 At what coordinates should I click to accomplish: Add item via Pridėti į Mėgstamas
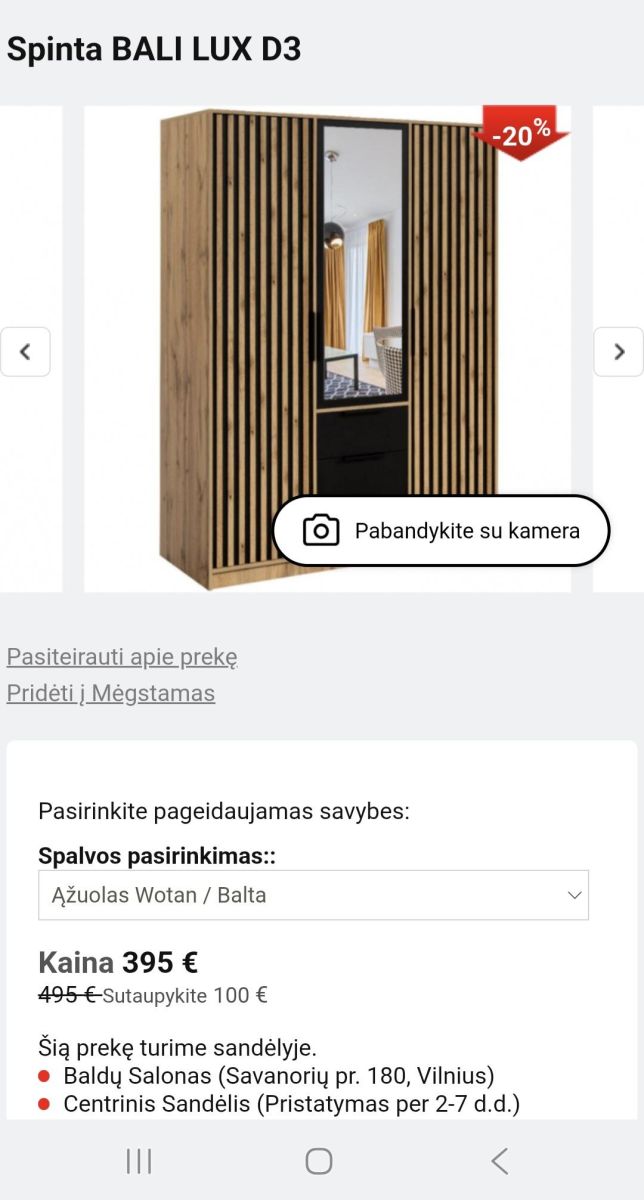(111, 693)
